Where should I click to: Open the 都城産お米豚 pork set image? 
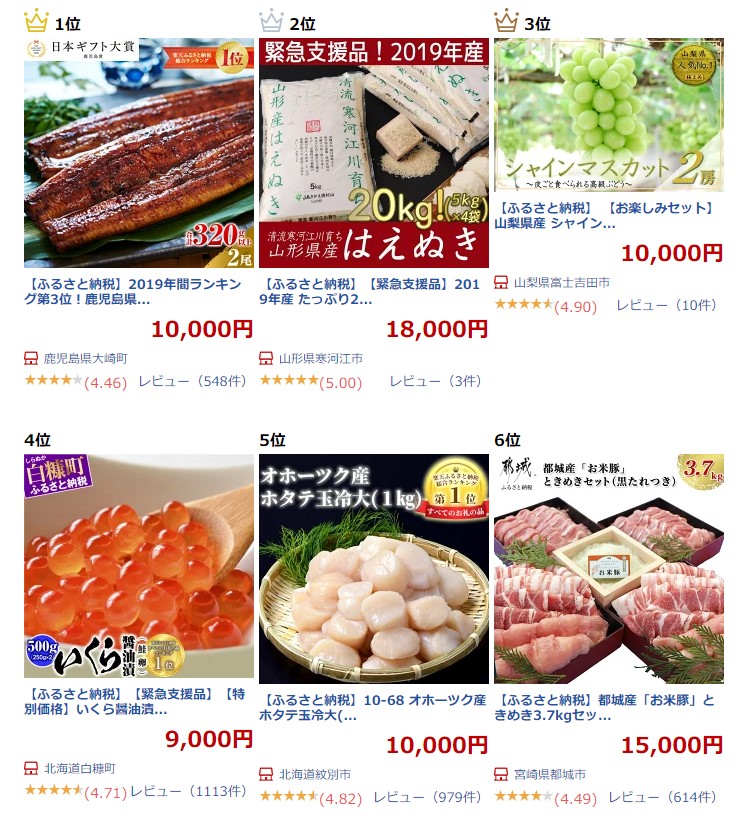tap(608, 568)
